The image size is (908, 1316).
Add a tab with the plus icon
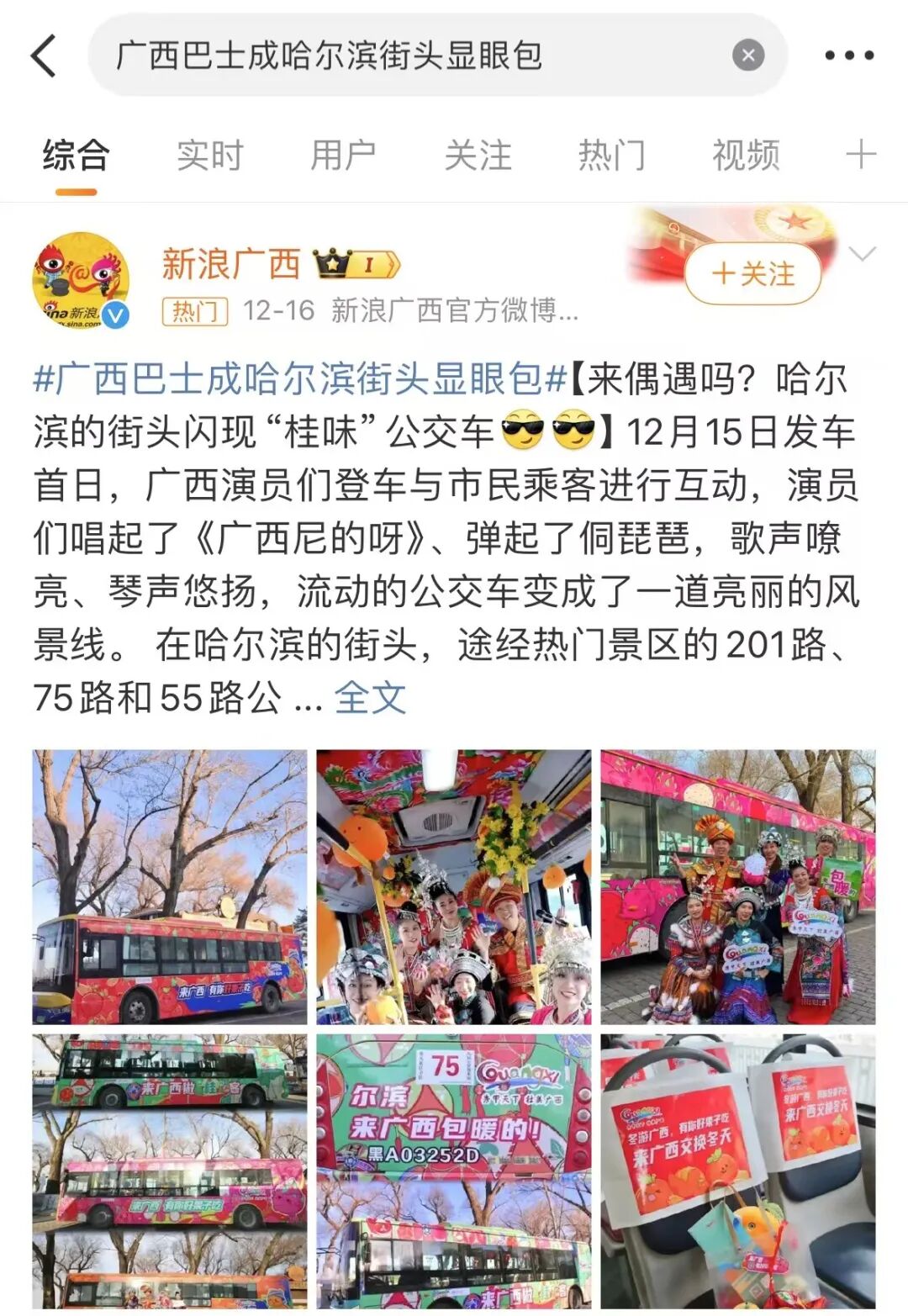pyautogui.click(x=860, y=156)
